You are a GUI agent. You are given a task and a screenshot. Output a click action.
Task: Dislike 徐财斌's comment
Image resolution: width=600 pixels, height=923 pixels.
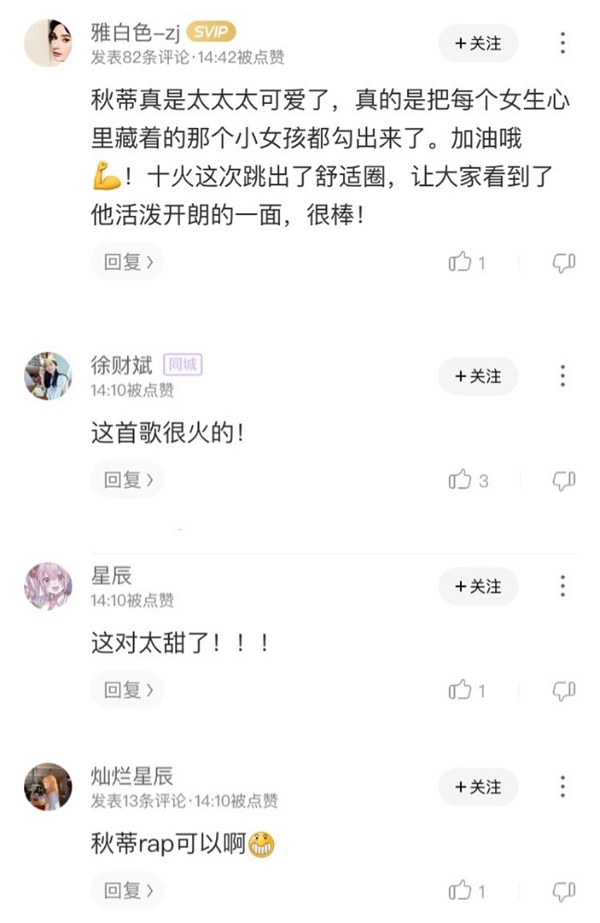[563, 480]
